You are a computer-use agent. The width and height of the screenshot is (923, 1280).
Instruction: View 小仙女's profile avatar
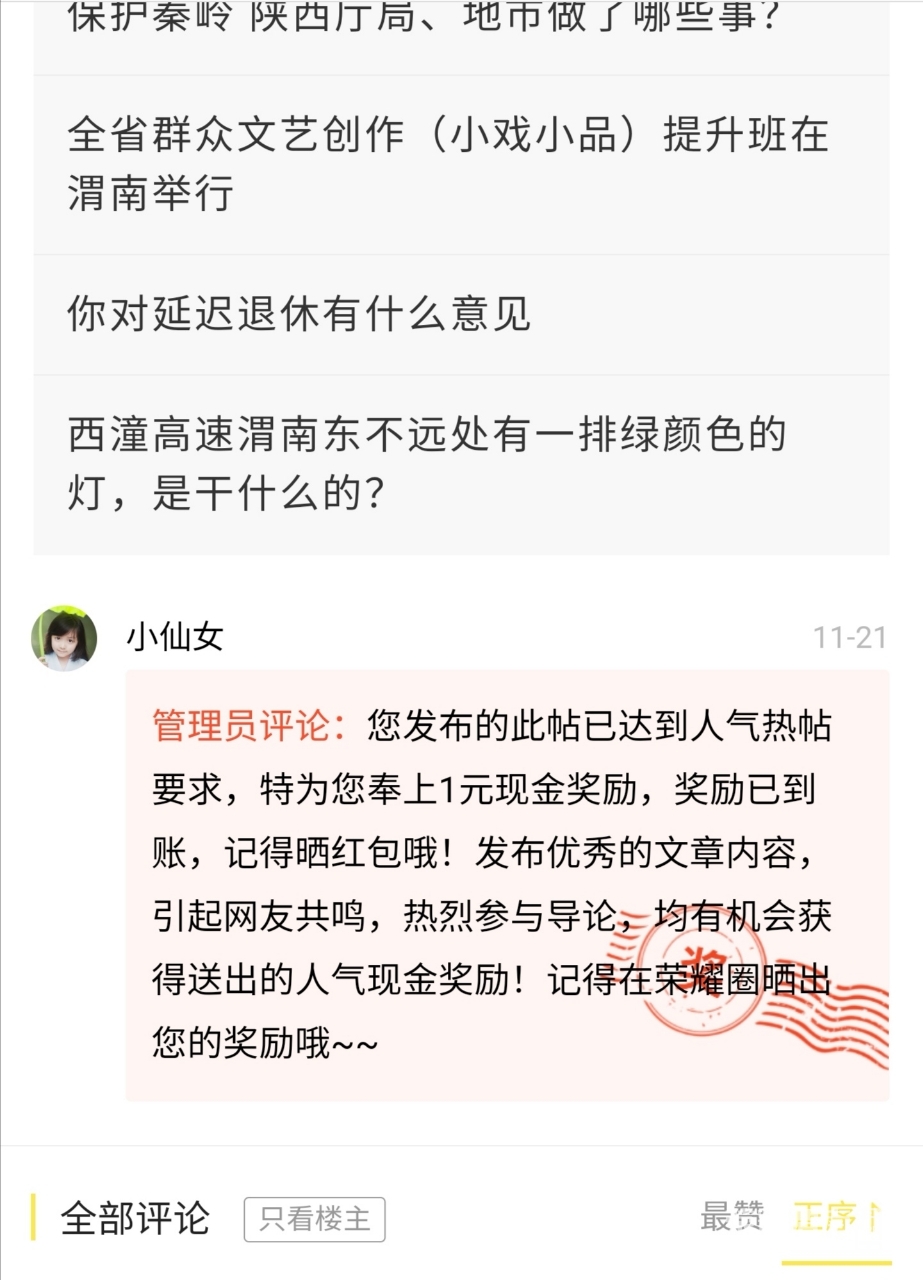64,637
